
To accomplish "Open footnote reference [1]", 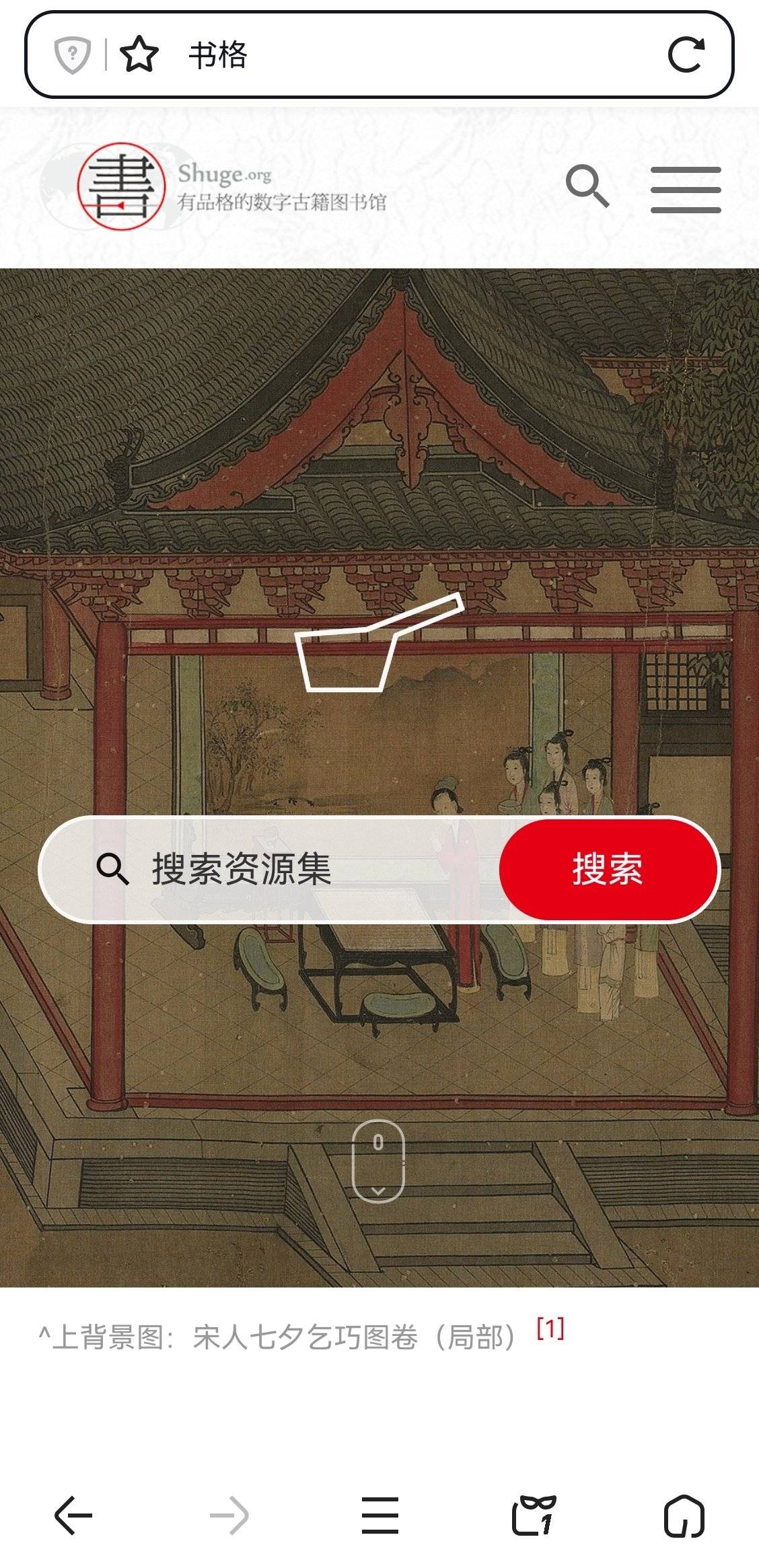I will (550, 1329).
